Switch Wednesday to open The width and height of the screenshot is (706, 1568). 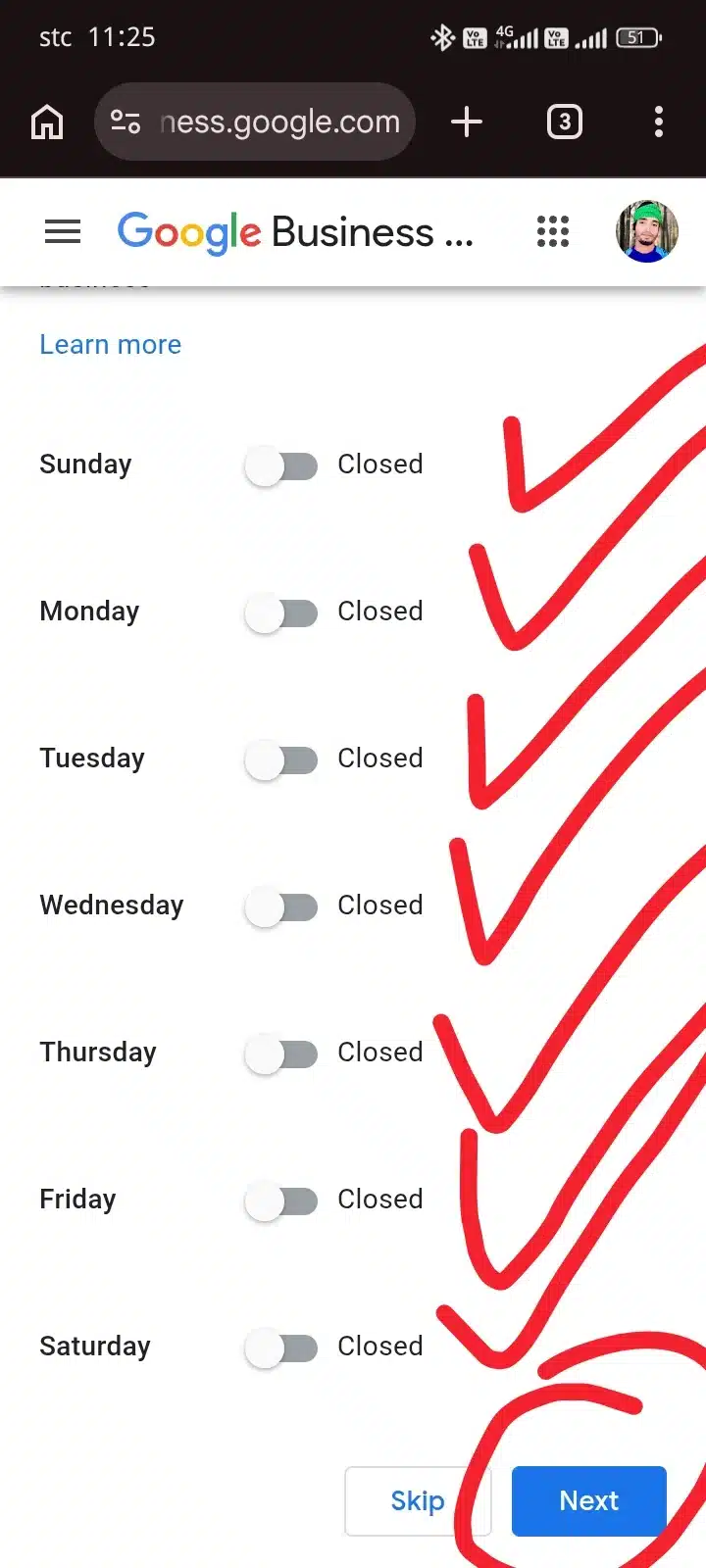point(281,907)
